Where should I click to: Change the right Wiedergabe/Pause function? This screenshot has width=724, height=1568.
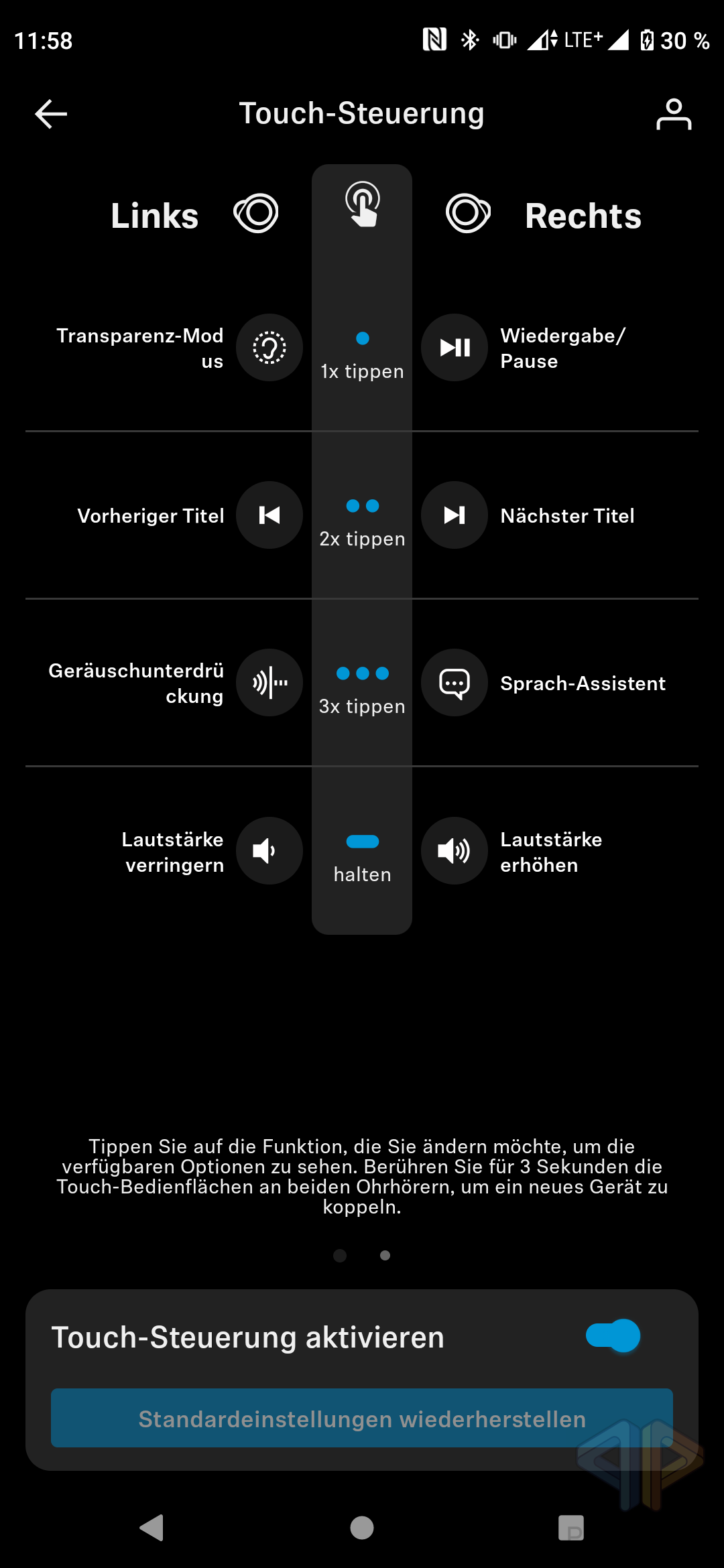[x=455, y=348]
